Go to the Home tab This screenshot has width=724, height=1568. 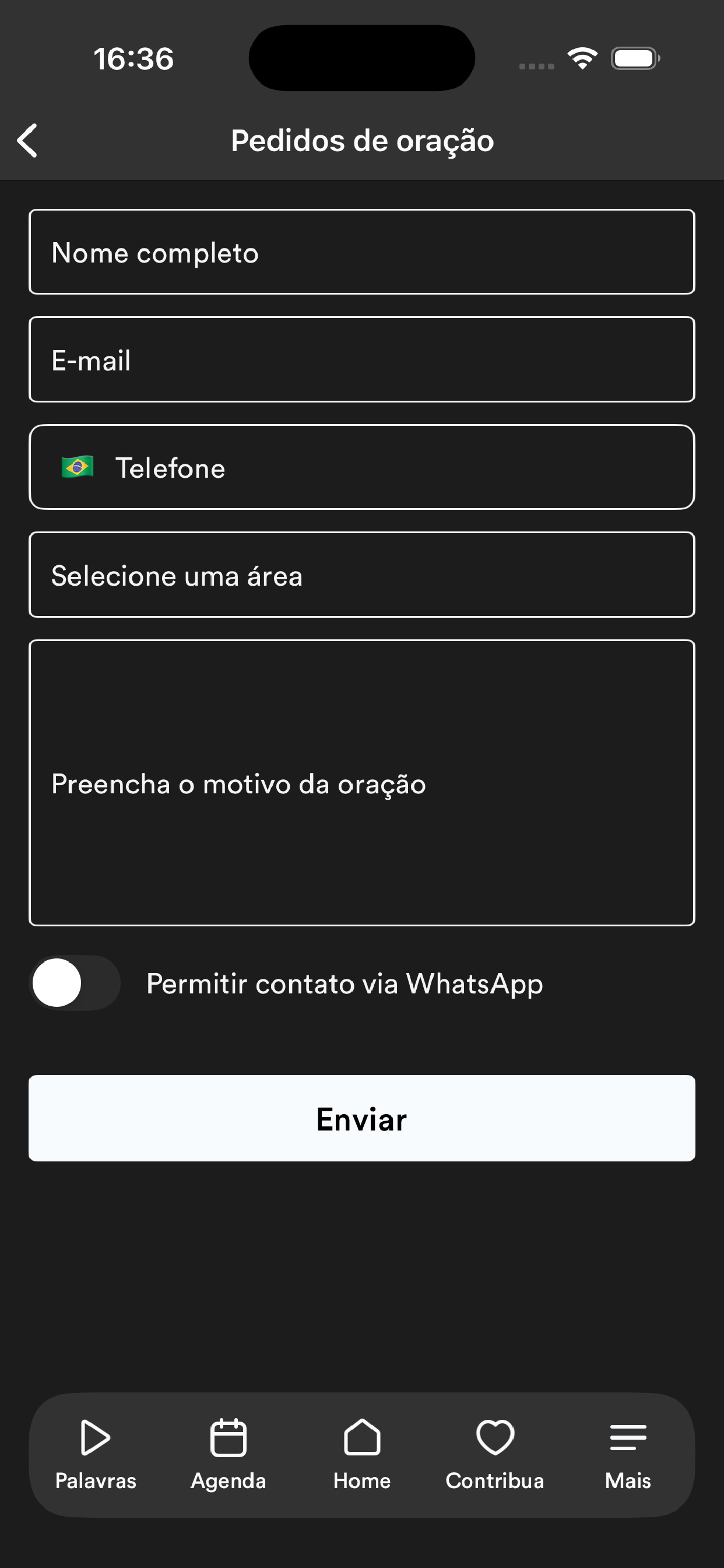[x=362, y=1455]
